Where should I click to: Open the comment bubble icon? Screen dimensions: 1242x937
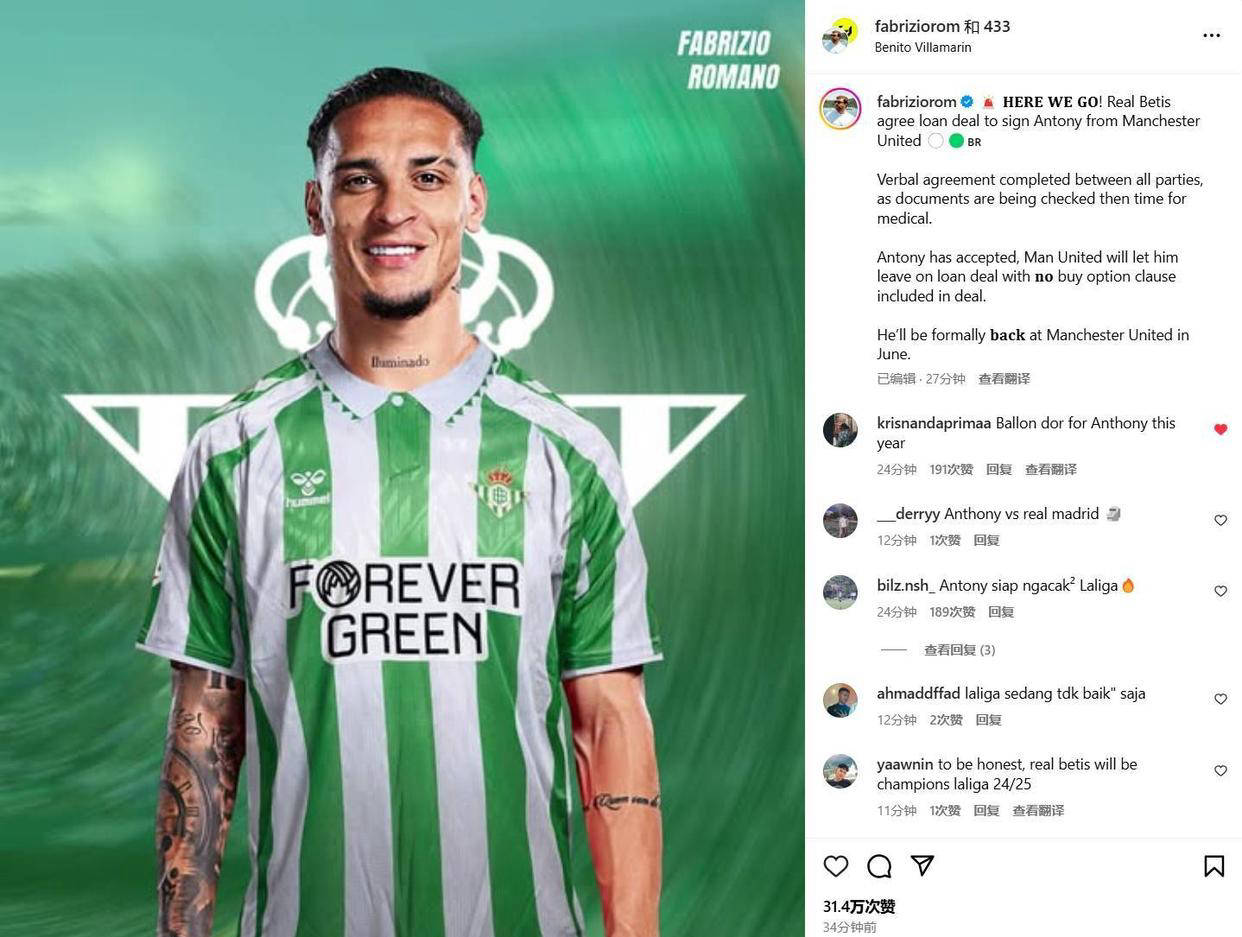[x=879, y=866]
